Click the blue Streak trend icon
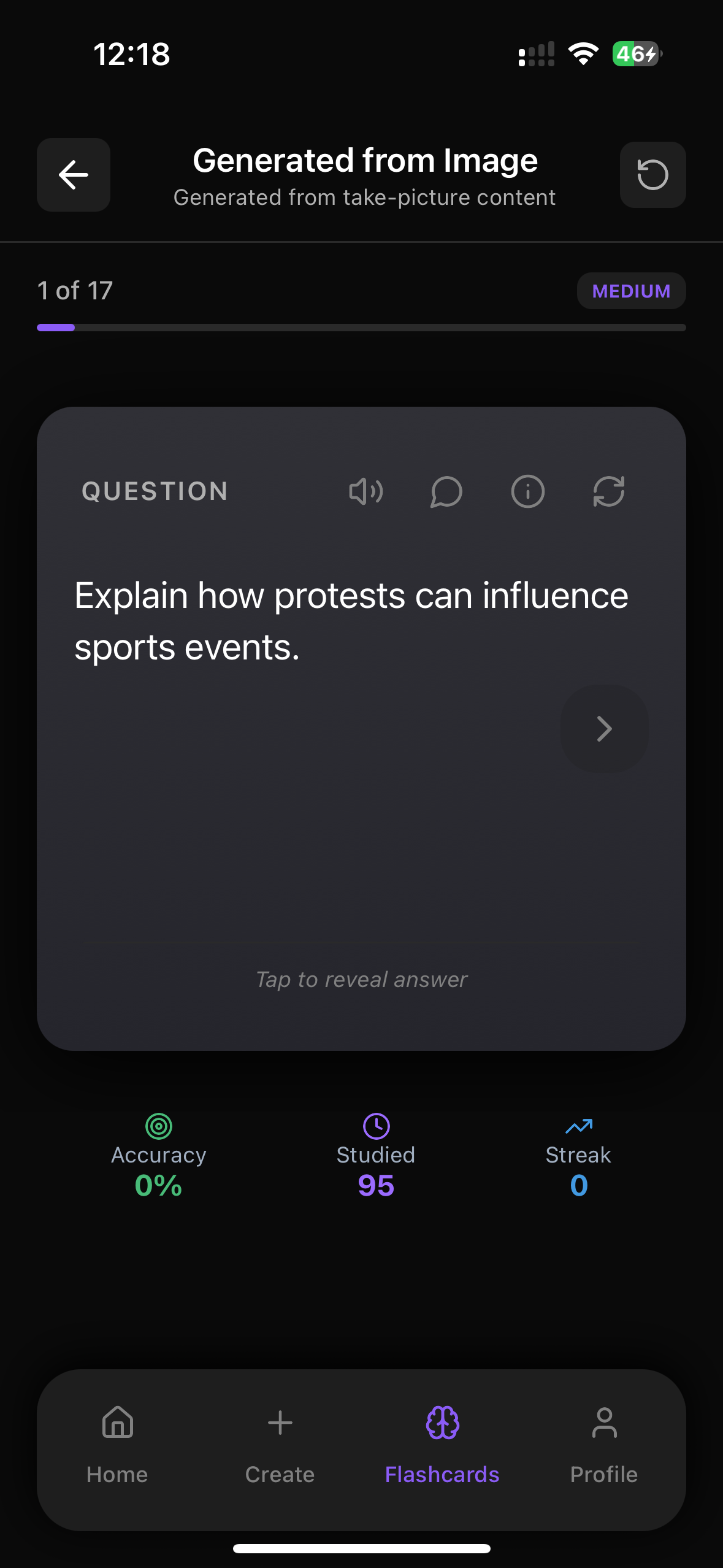Image resolution: width=723 pixels, height=1568 pixels. (x=578, y=1126)
